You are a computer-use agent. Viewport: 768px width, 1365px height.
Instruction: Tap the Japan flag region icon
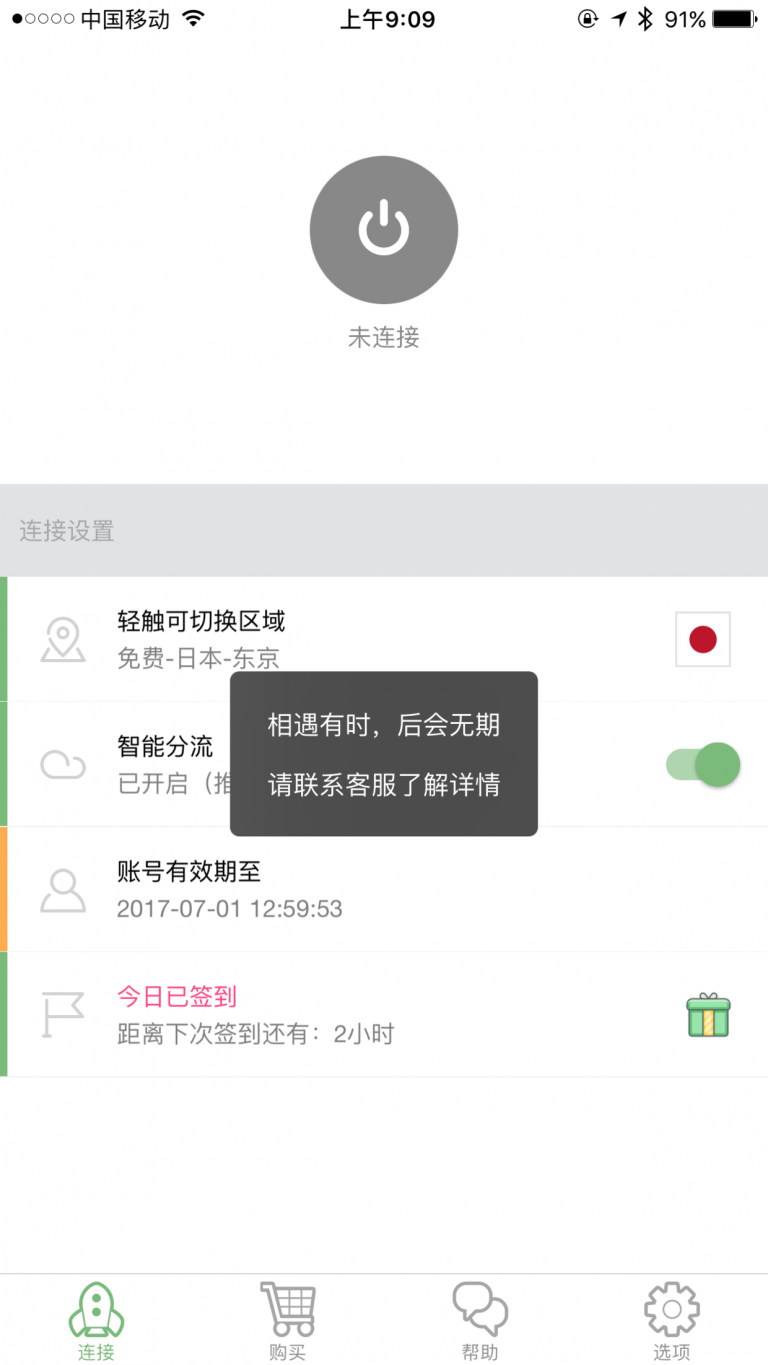pyautogui.click(x=703, y=639)
